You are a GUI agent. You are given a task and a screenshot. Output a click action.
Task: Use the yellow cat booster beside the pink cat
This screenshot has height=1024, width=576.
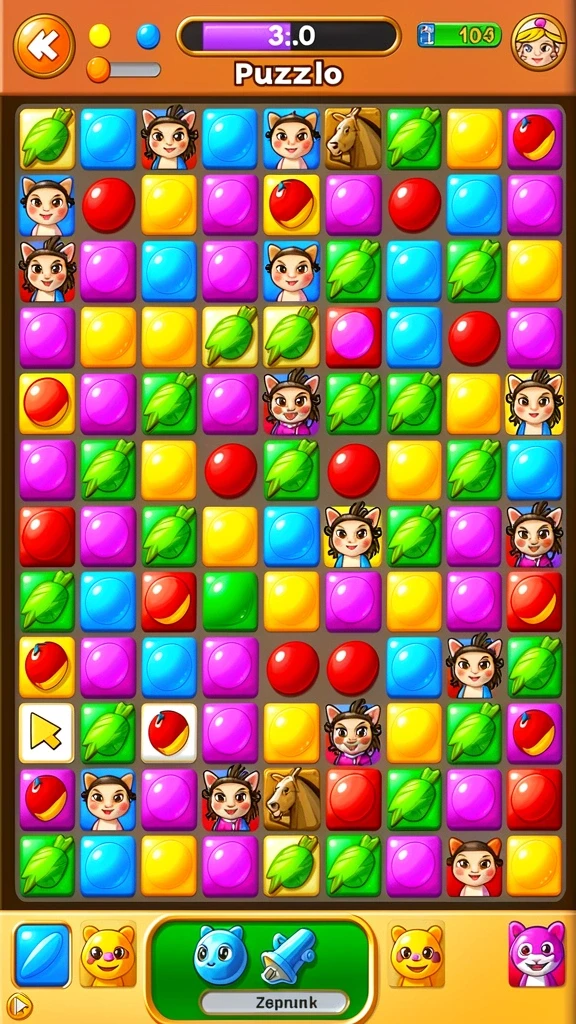(416, 954)
